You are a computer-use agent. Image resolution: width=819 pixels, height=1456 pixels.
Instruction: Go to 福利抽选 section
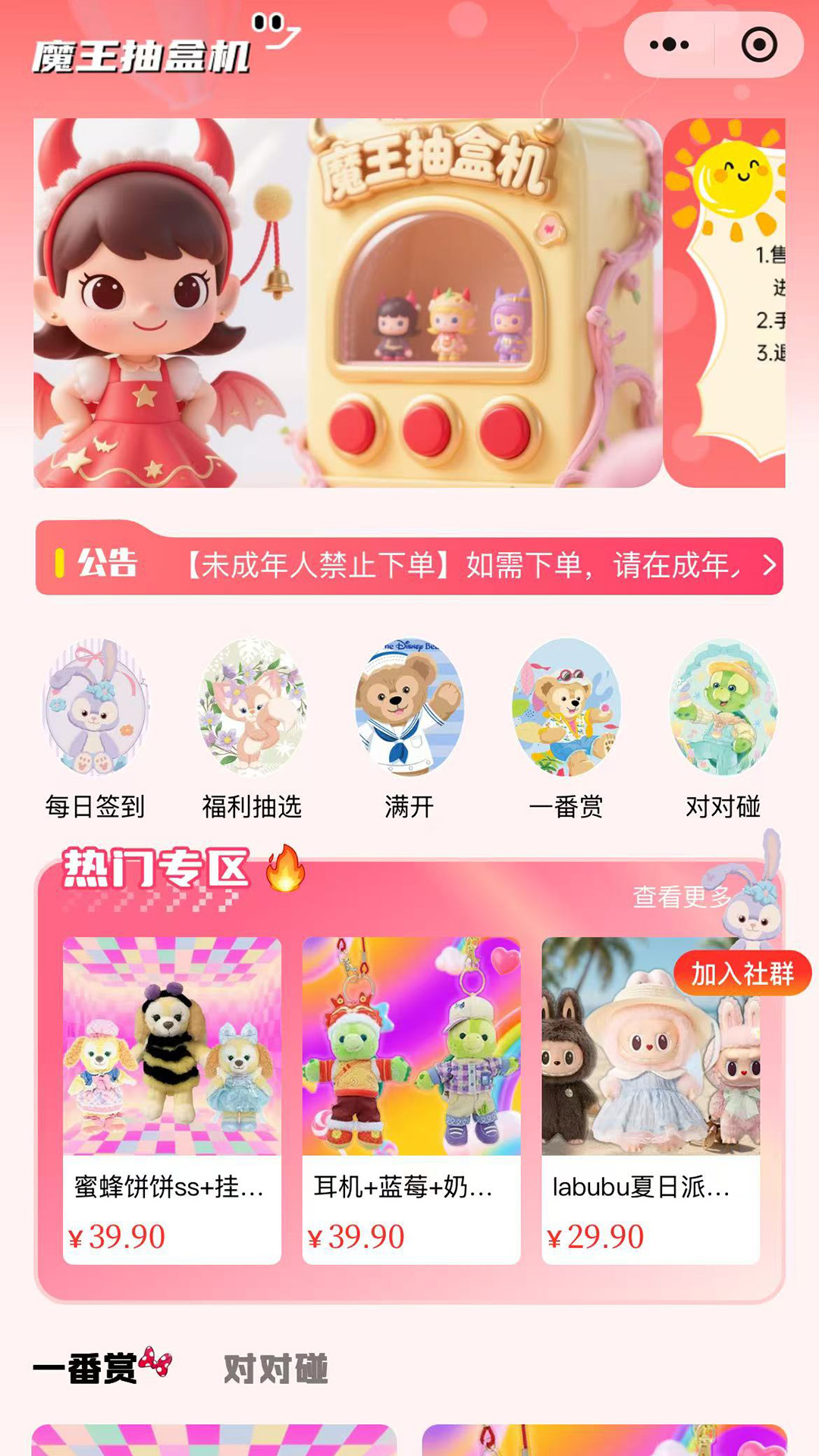click(252, 727)
